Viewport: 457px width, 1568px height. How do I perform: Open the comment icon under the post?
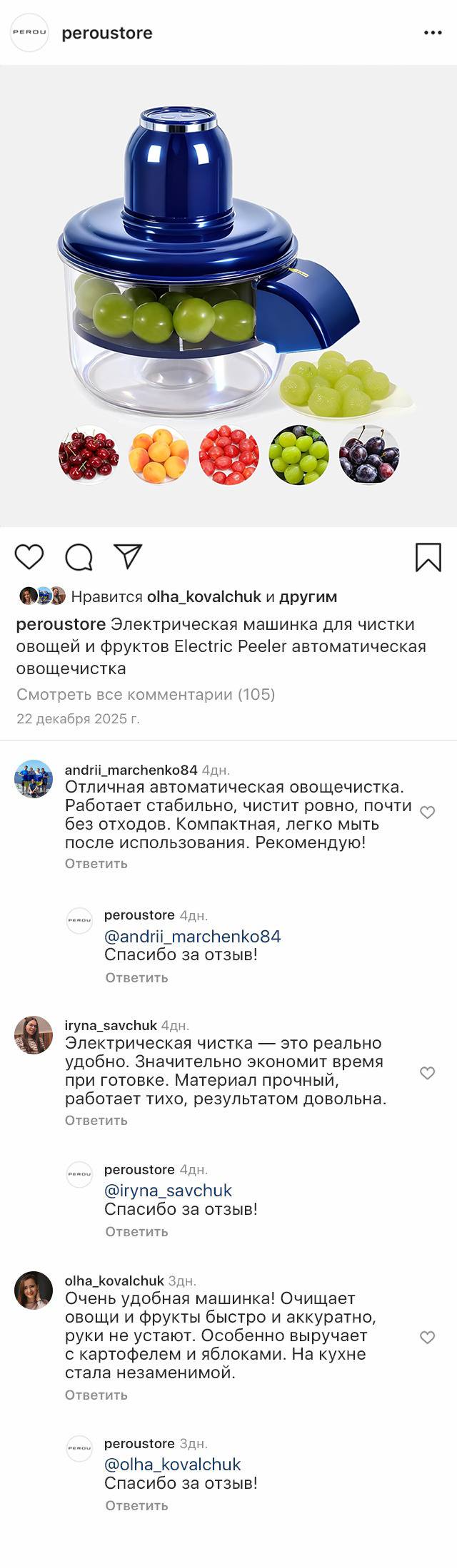(79, 557)
